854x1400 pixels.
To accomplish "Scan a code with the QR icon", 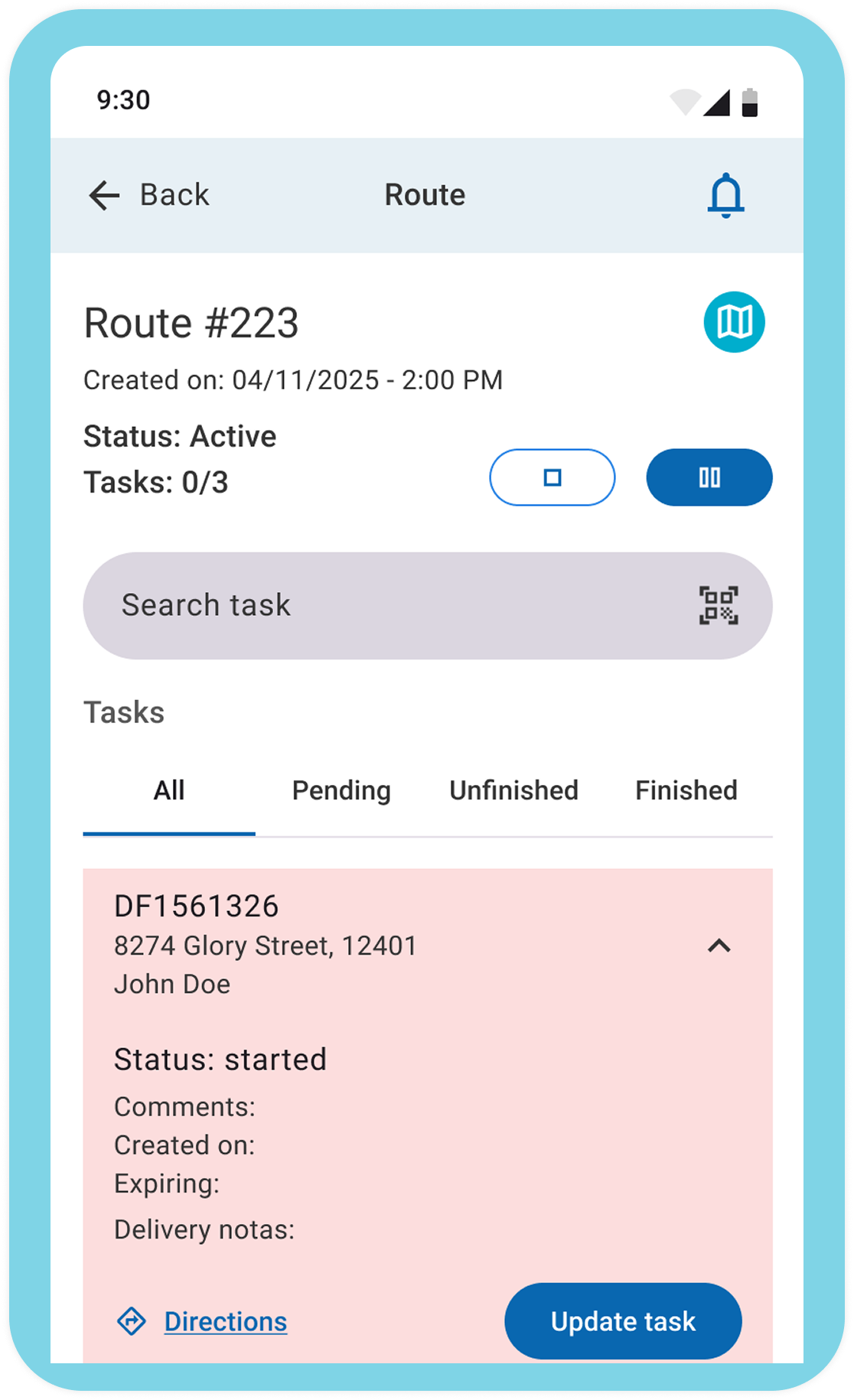I will [x=718, y=605].
